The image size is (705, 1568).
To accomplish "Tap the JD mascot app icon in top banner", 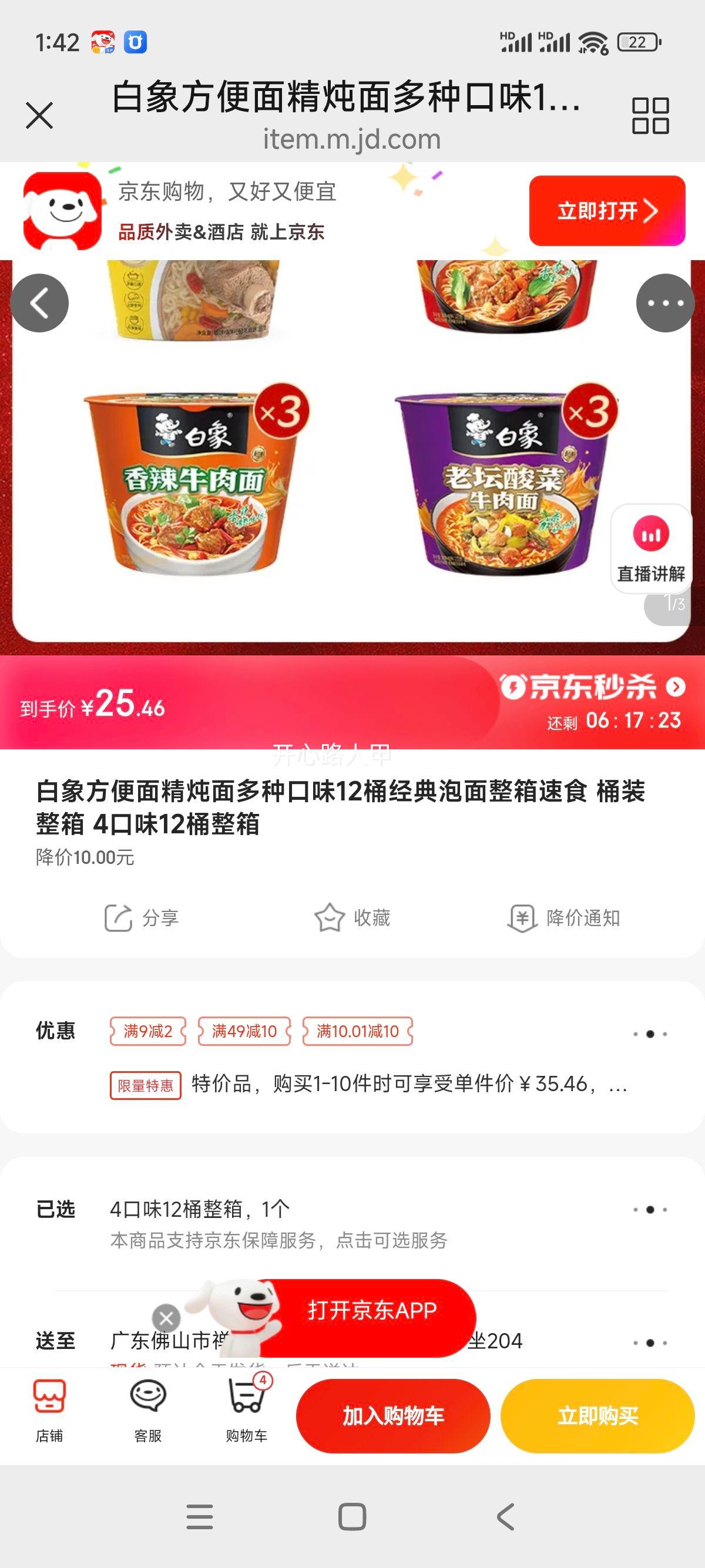I will [63, 210].
